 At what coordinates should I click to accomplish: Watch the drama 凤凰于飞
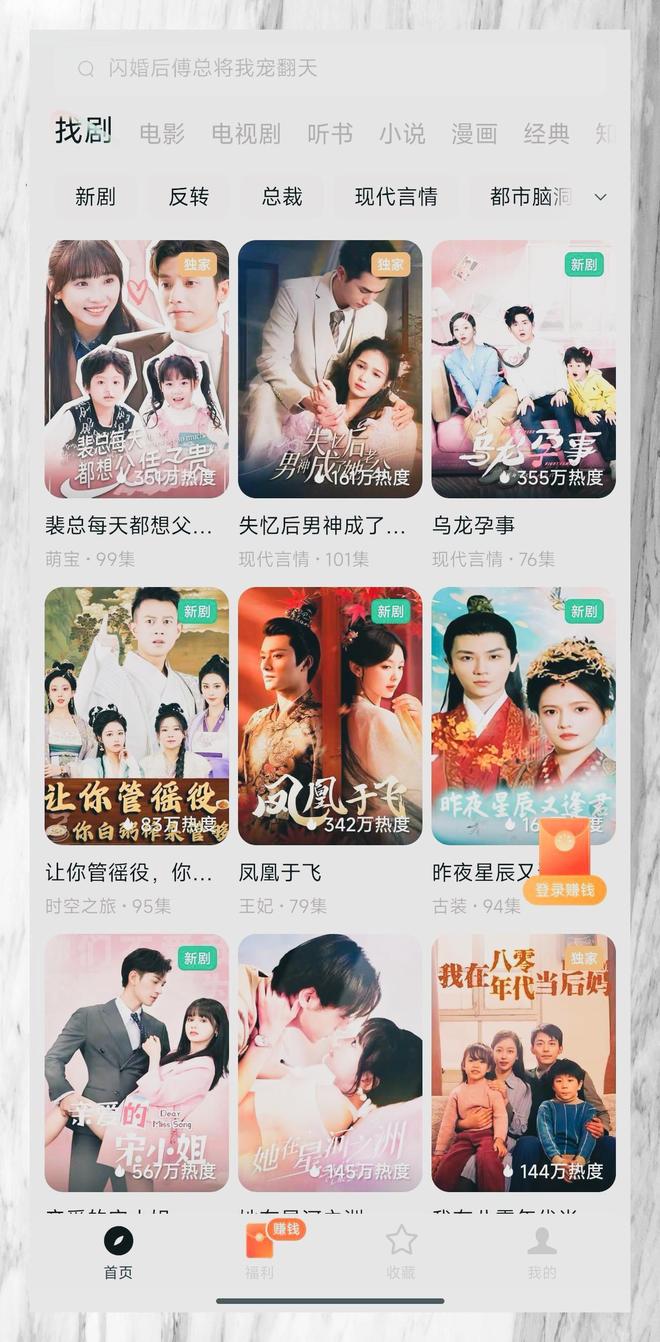click(330, 716)
